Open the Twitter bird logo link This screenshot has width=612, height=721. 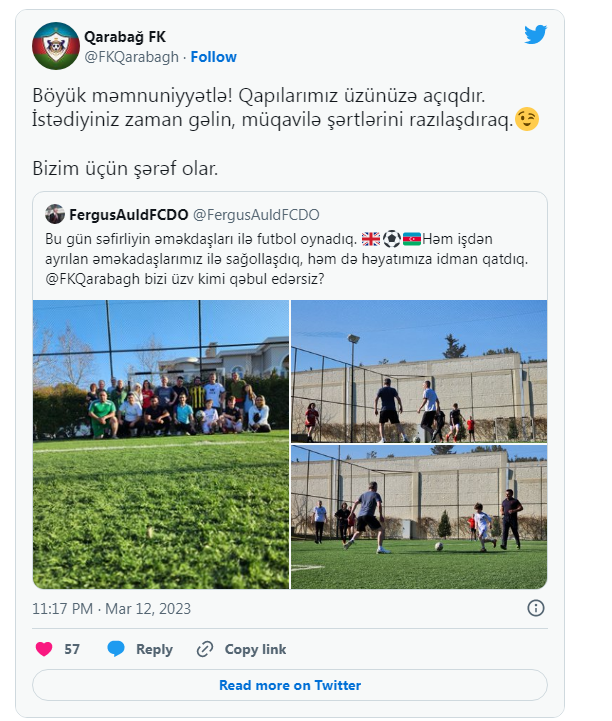pos(536,35)
